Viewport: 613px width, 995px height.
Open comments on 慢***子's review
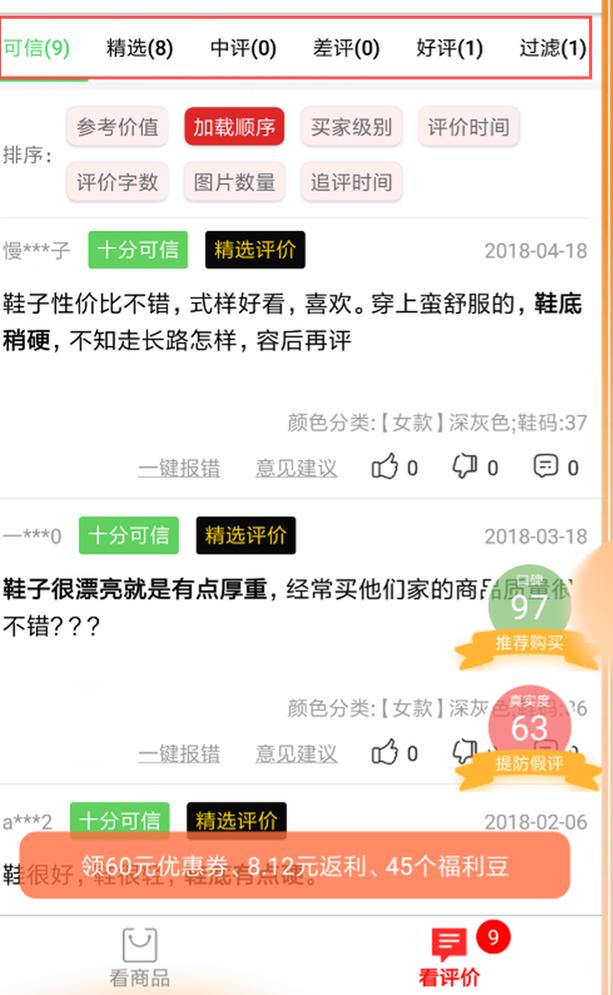pyautogui.click(x=555, y=467)
